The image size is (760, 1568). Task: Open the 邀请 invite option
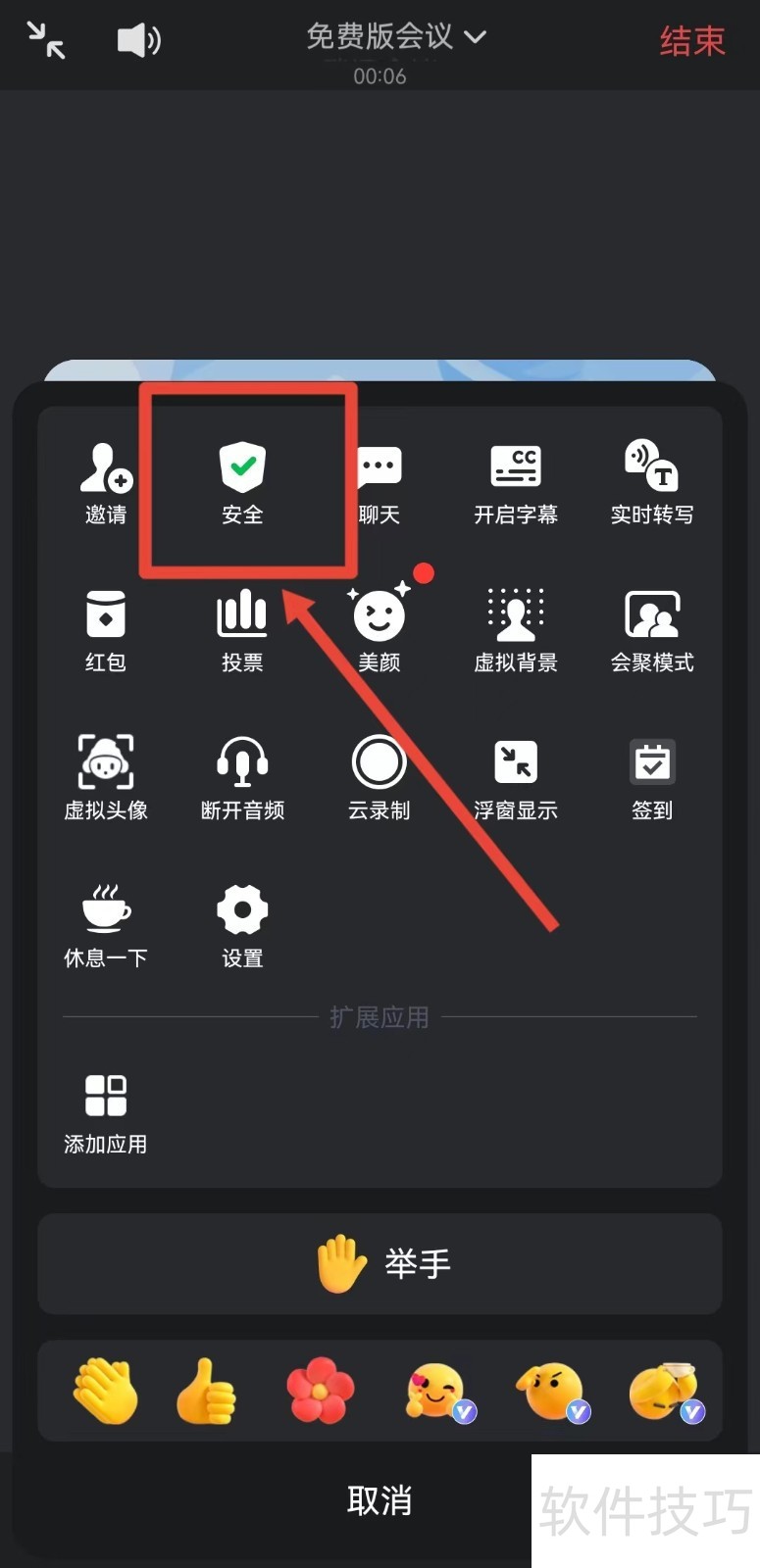[x=106, y=482]
